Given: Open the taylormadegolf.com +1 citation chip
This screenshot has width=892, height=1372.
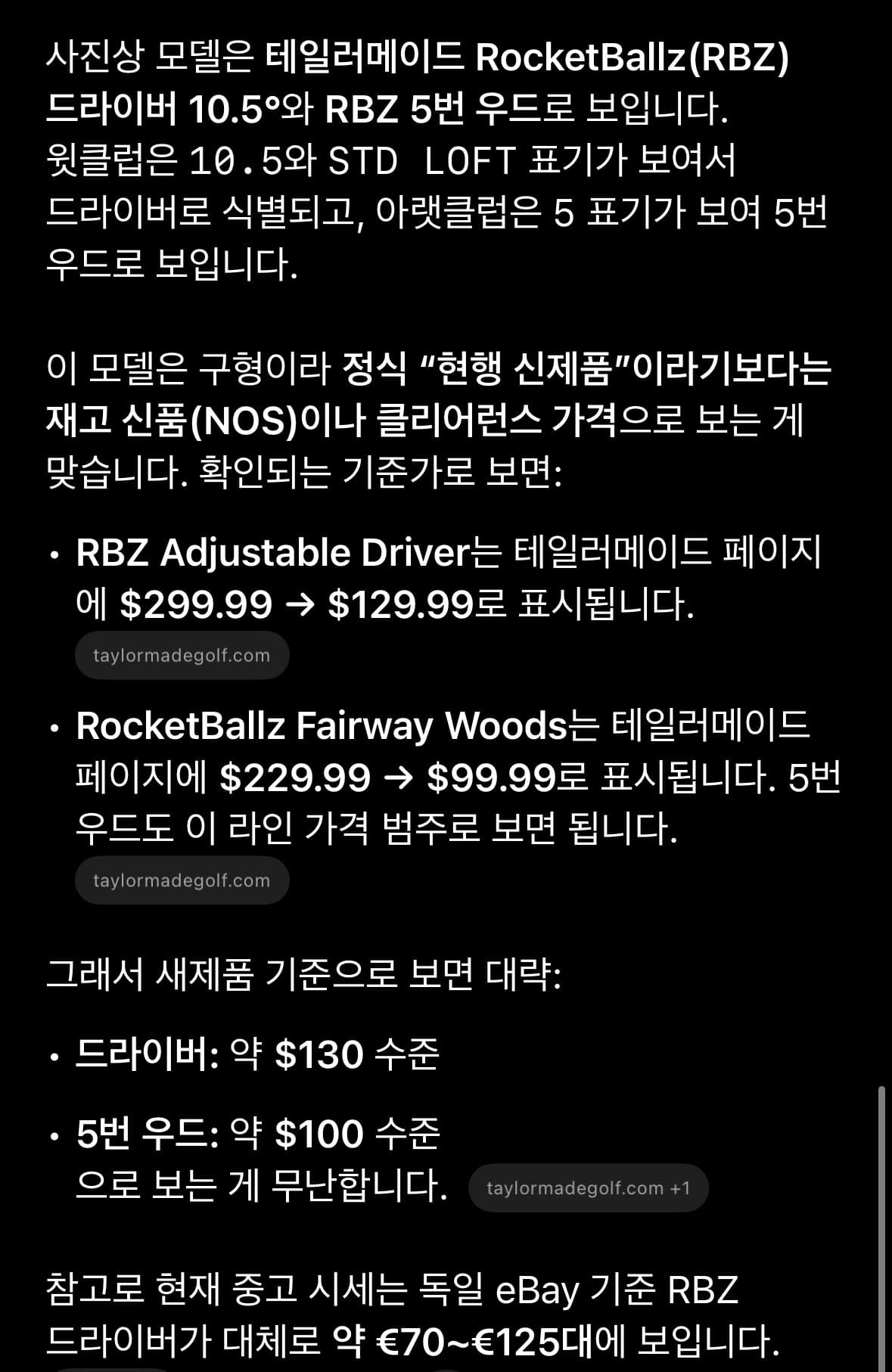Looking at the screenshot, I should coord(588,1188).
